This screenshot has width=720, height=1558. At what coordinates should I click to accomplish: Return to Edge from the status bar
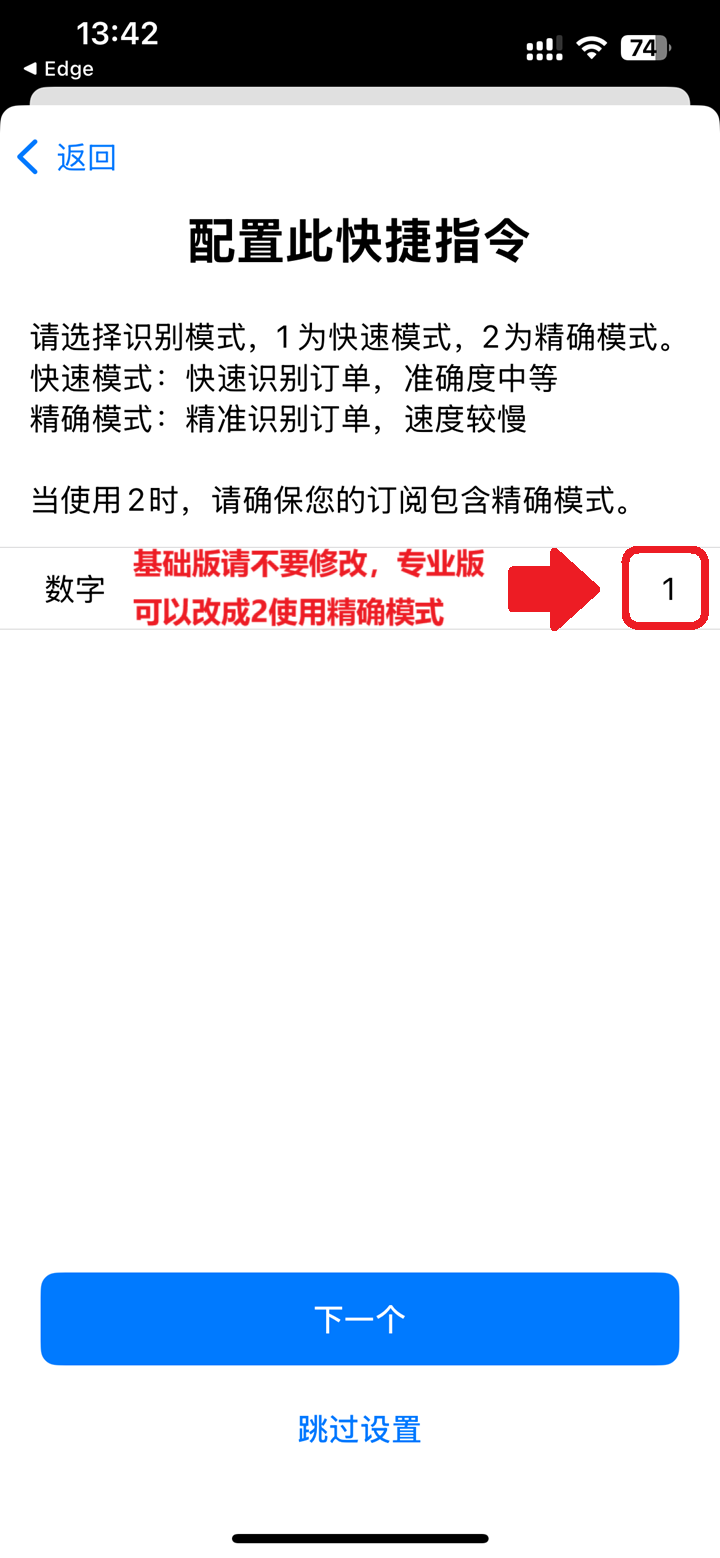58,69
